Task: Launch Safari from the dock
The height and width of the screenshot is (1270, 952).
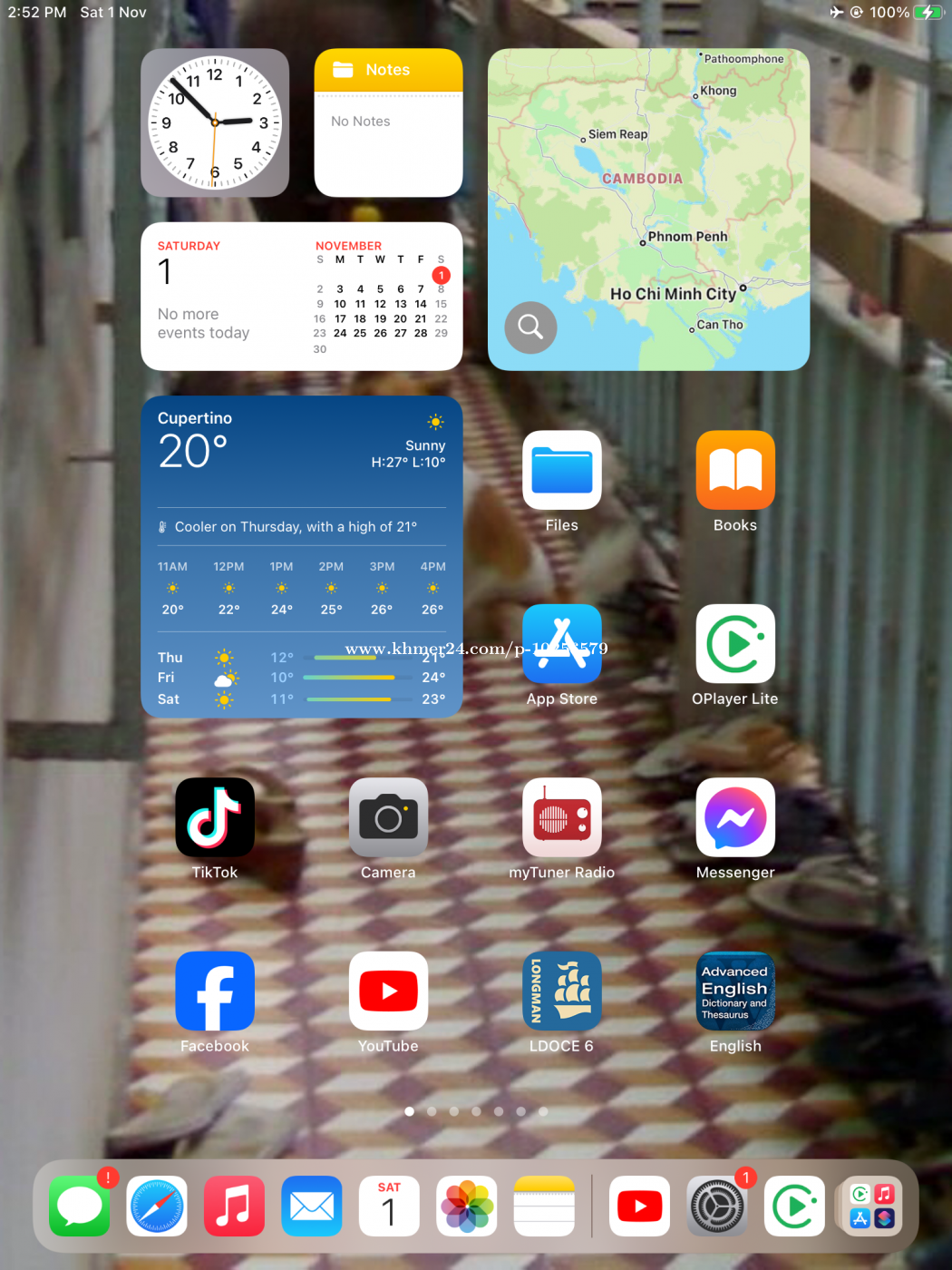Action: [x=157, y=1206]
